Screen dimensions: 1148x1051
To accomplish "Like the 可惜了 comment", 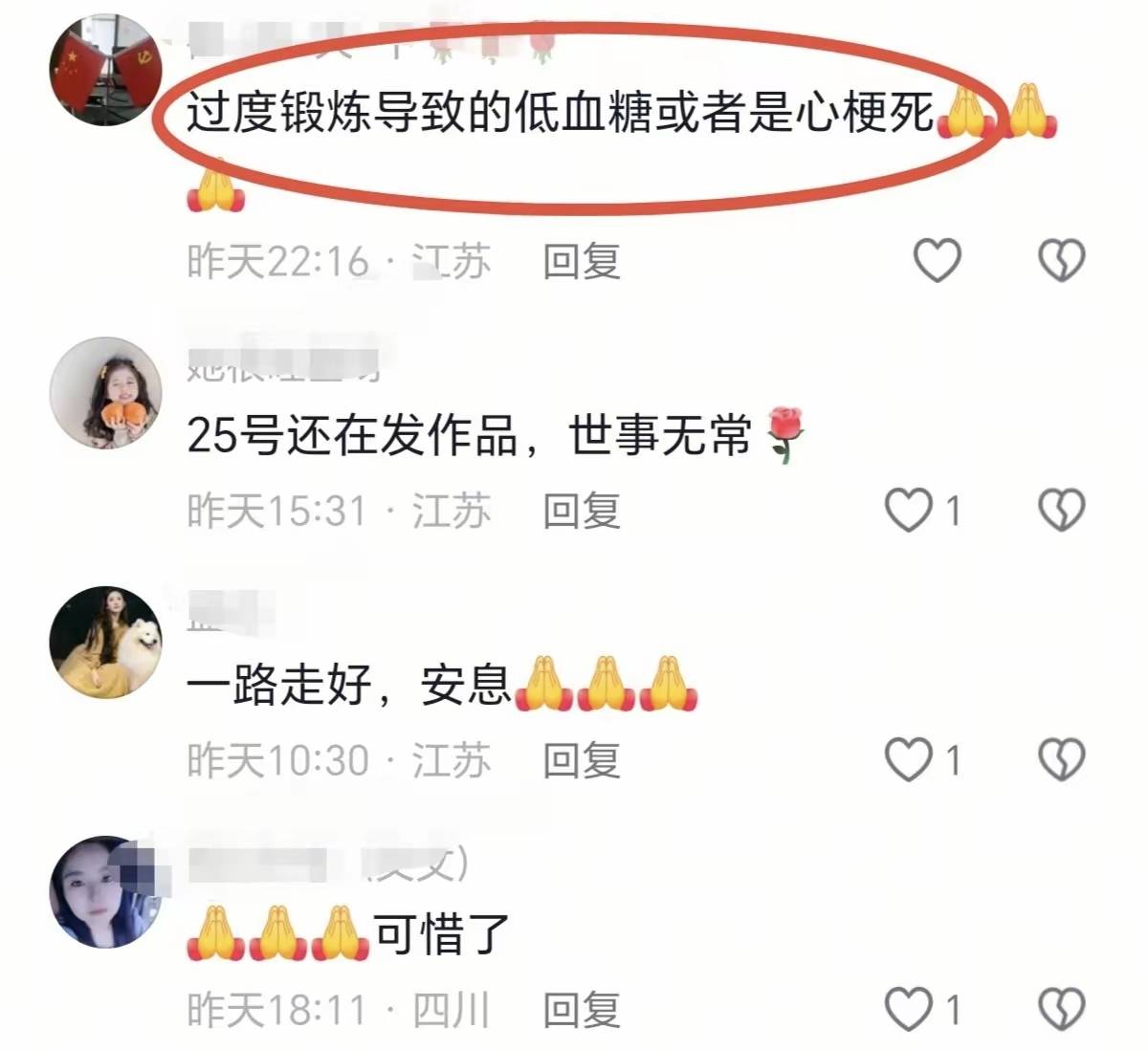I will point(909,1009).
